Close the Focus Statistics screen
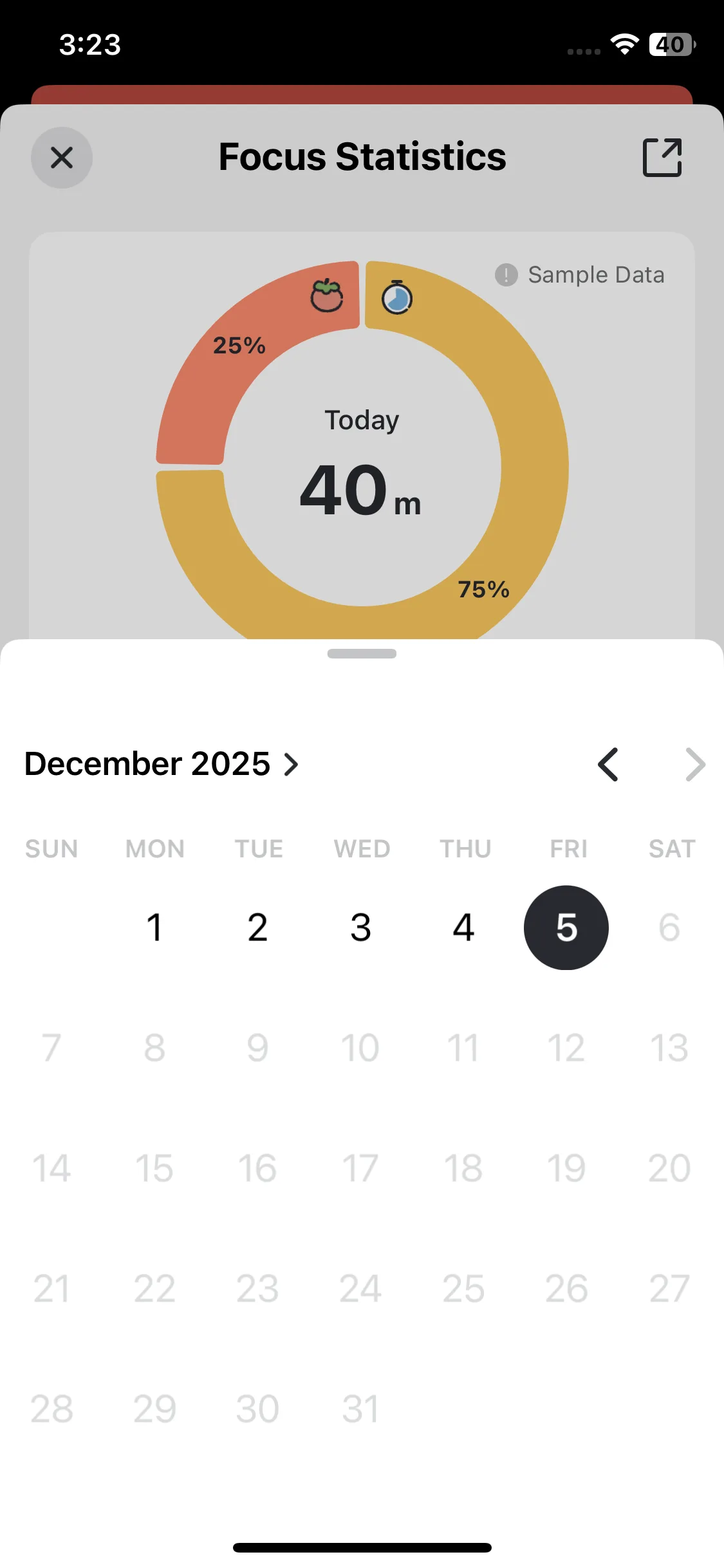The image size is (724, 1568). coord(62,158)
